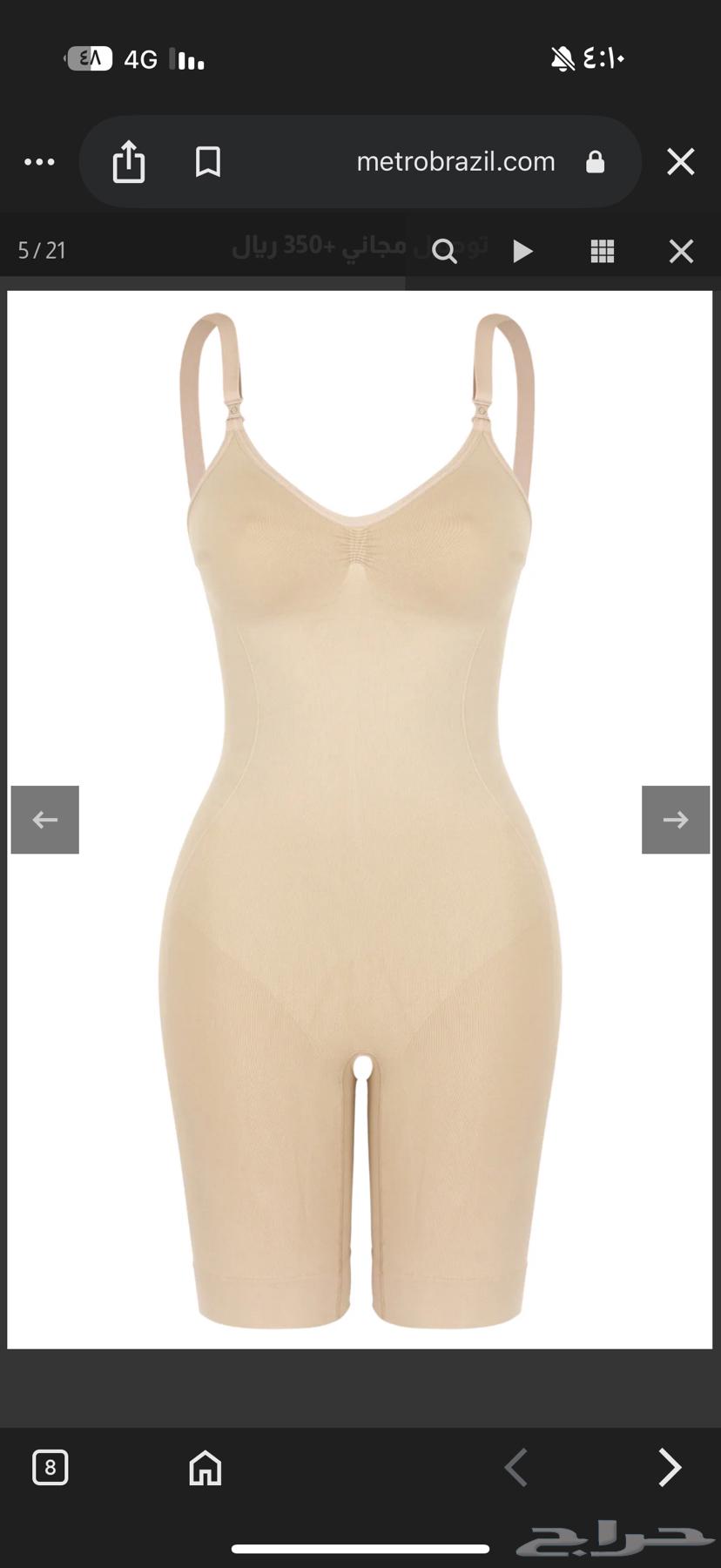The height and width of the screenshot is (1568, 721).
Task: Go to the previous gallery image
Action: point(45,820)
